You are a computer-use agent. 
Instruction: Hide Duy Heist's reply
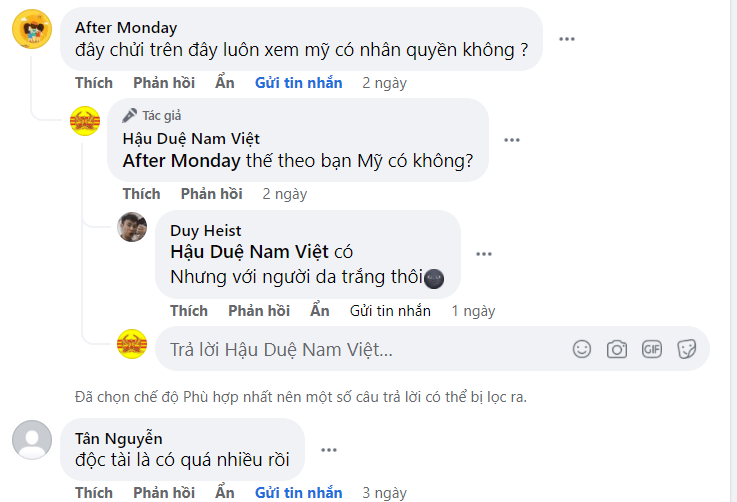(x=320, y=311)
